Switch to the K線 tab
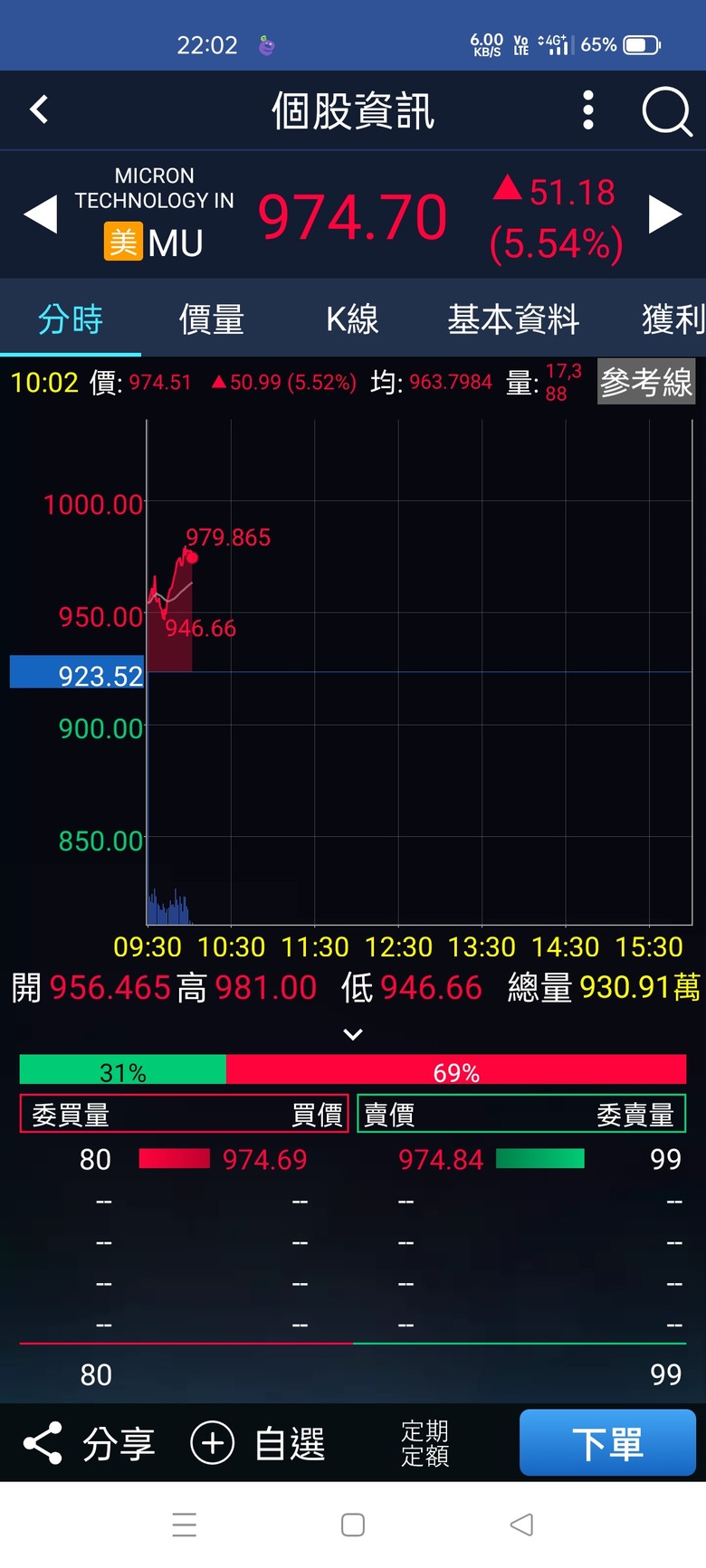 pos(352,318)
